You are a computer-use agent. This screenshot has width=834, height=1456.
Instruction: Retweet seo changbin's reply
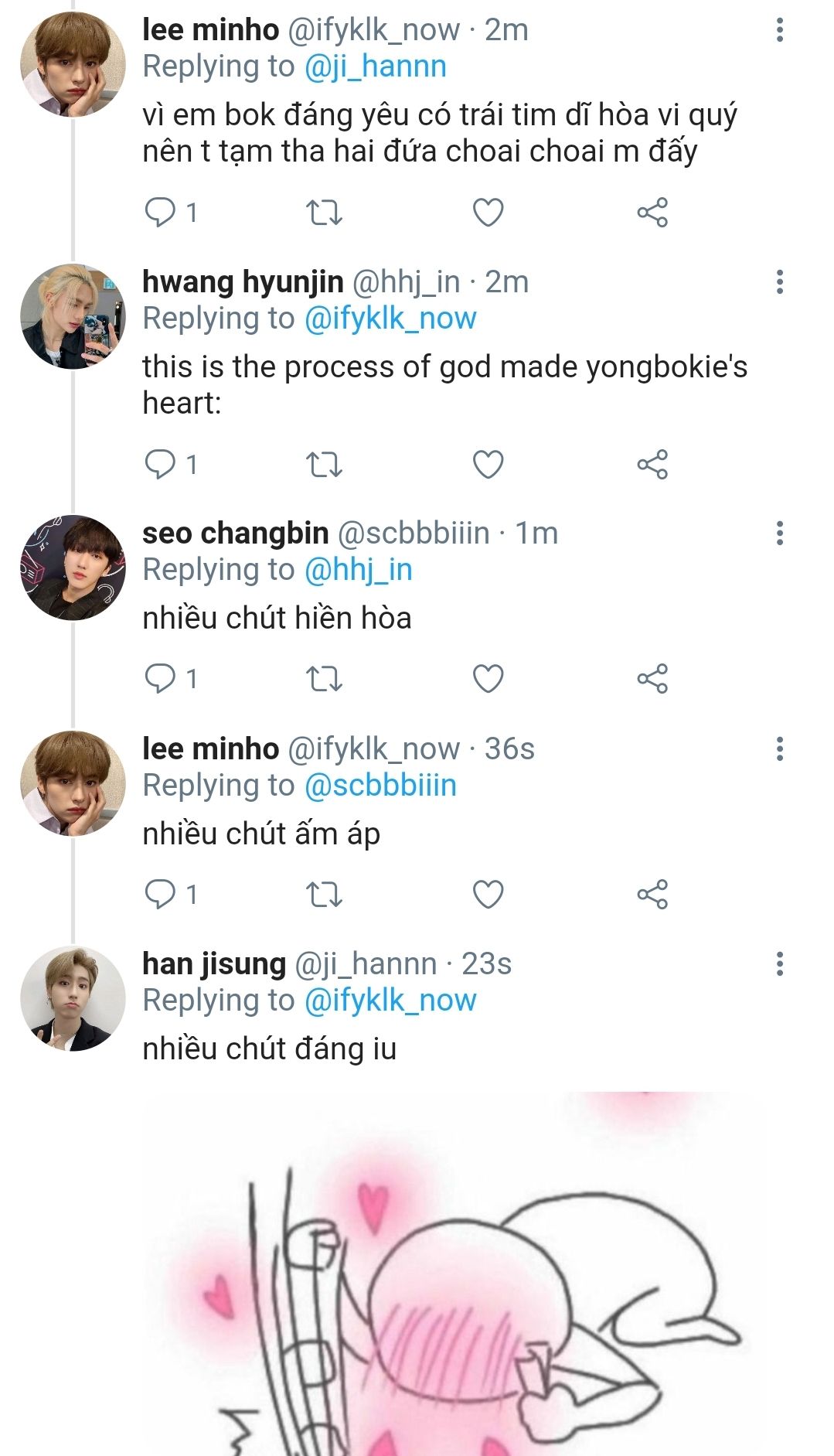coord(324,679)
